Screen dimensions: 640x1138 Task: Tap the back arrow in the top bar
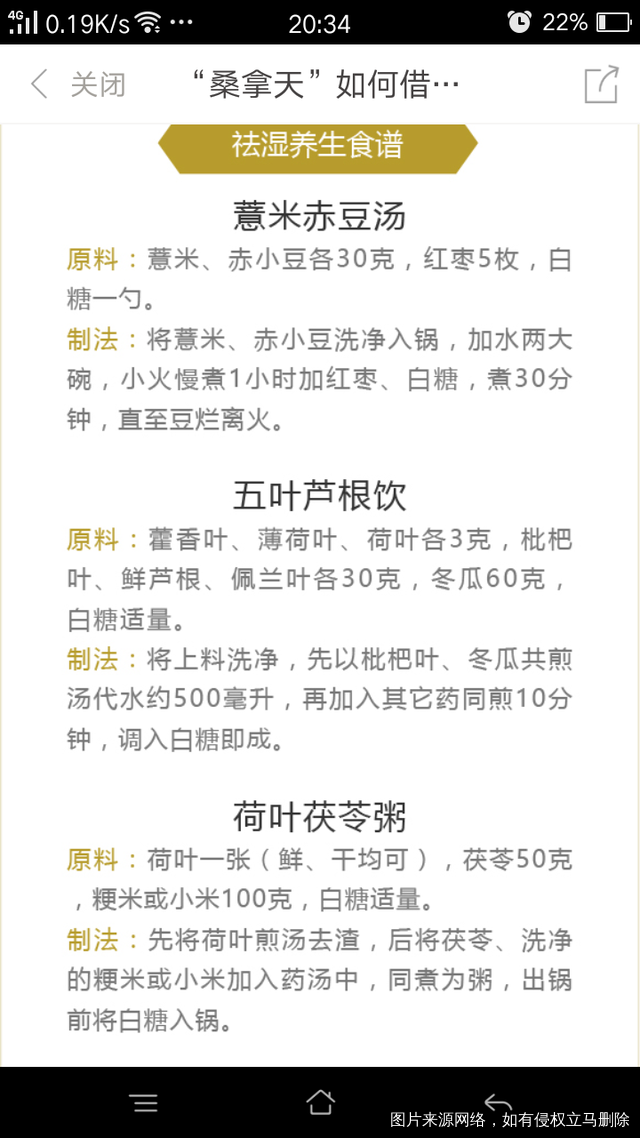pyautogui.click(x=39, y=84)
